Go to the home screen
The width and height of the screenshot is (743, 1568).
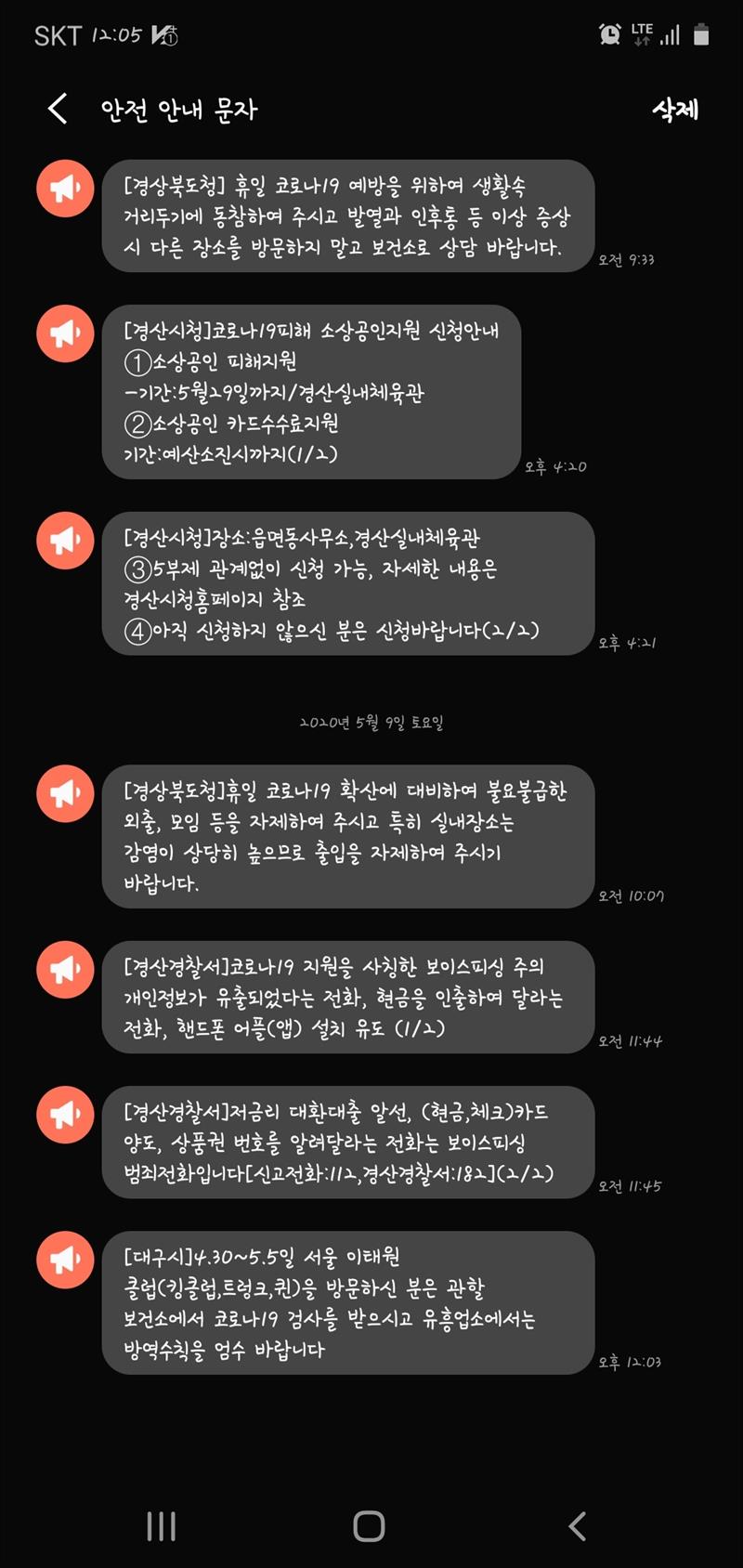pos(369,1525)
